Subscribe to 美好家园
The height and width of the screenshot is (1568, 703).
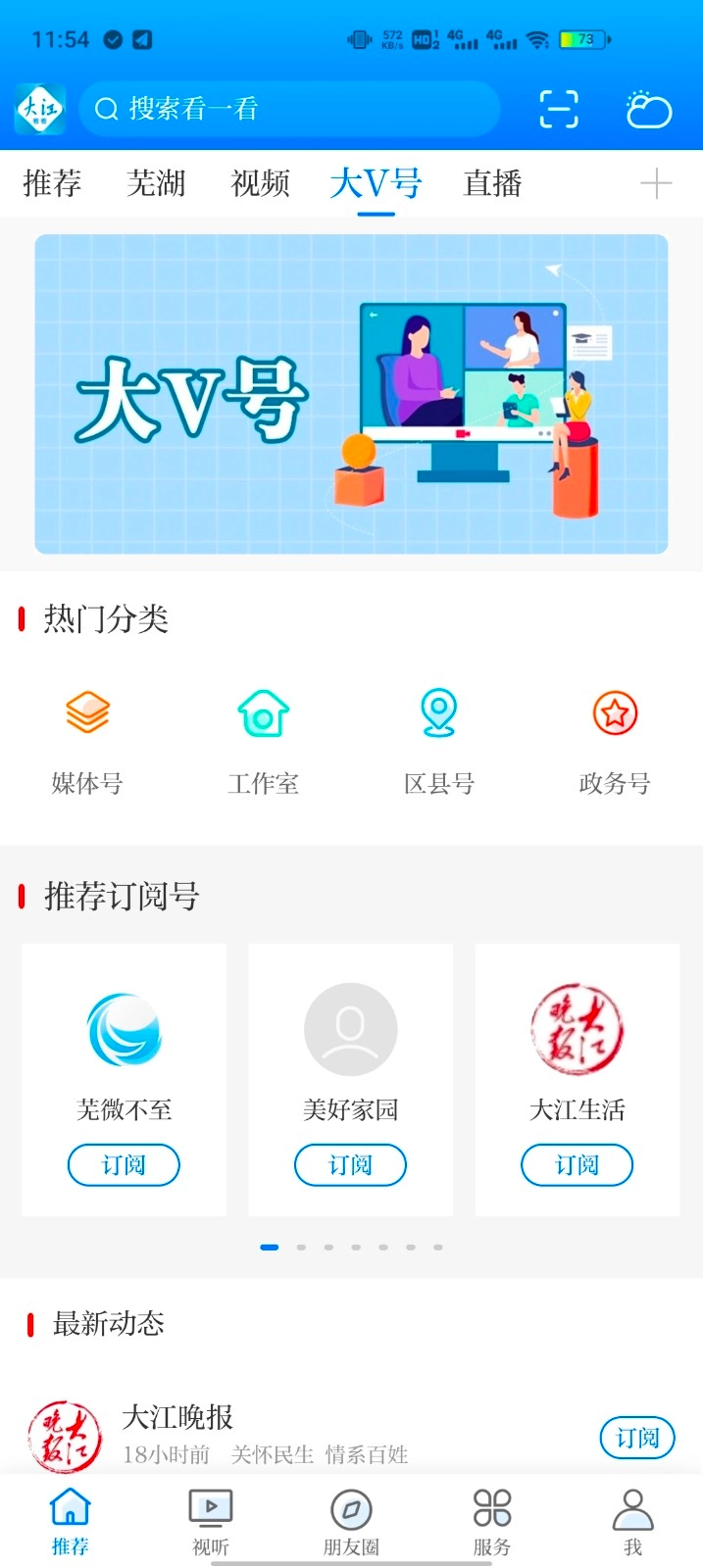pyautogui.click(x=350, y=1165)
